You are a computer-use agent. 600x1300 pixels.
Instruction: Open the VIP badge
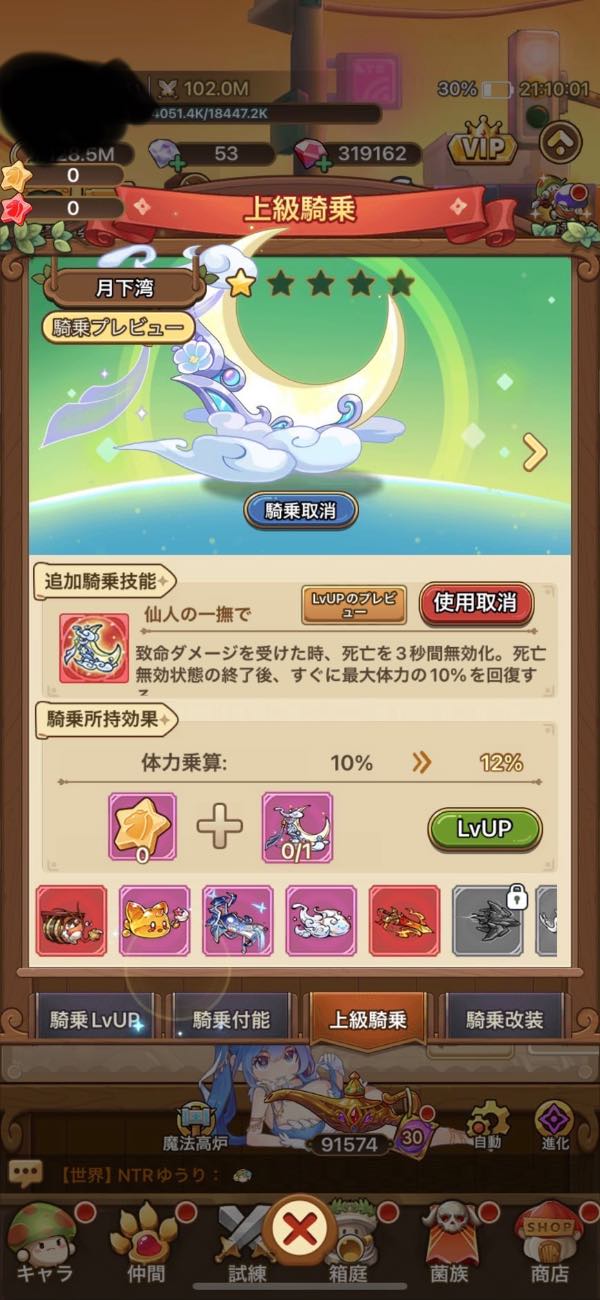483,146
